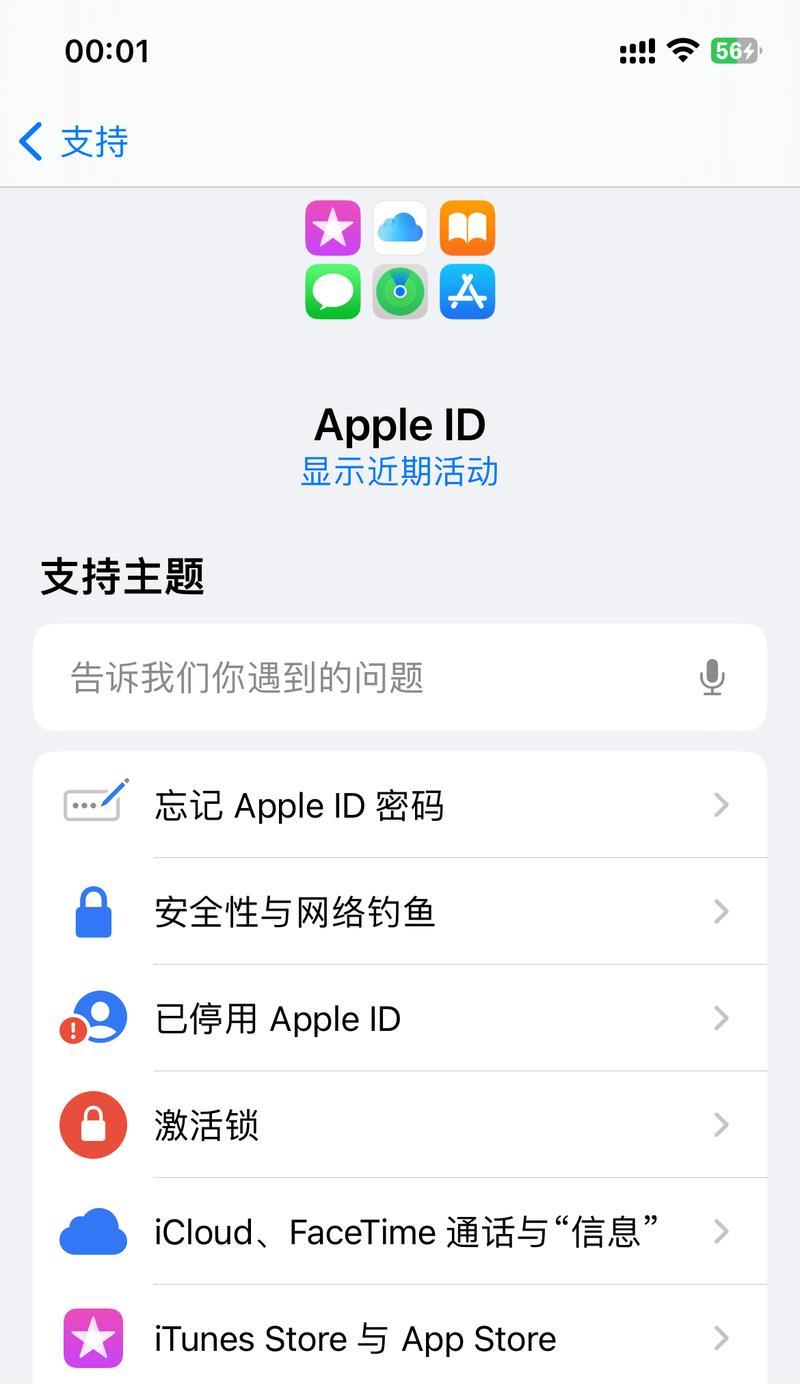Open 已停用 Apple ID topic
Viewport: 800px width, 1384px height.
pos(400,1018)
